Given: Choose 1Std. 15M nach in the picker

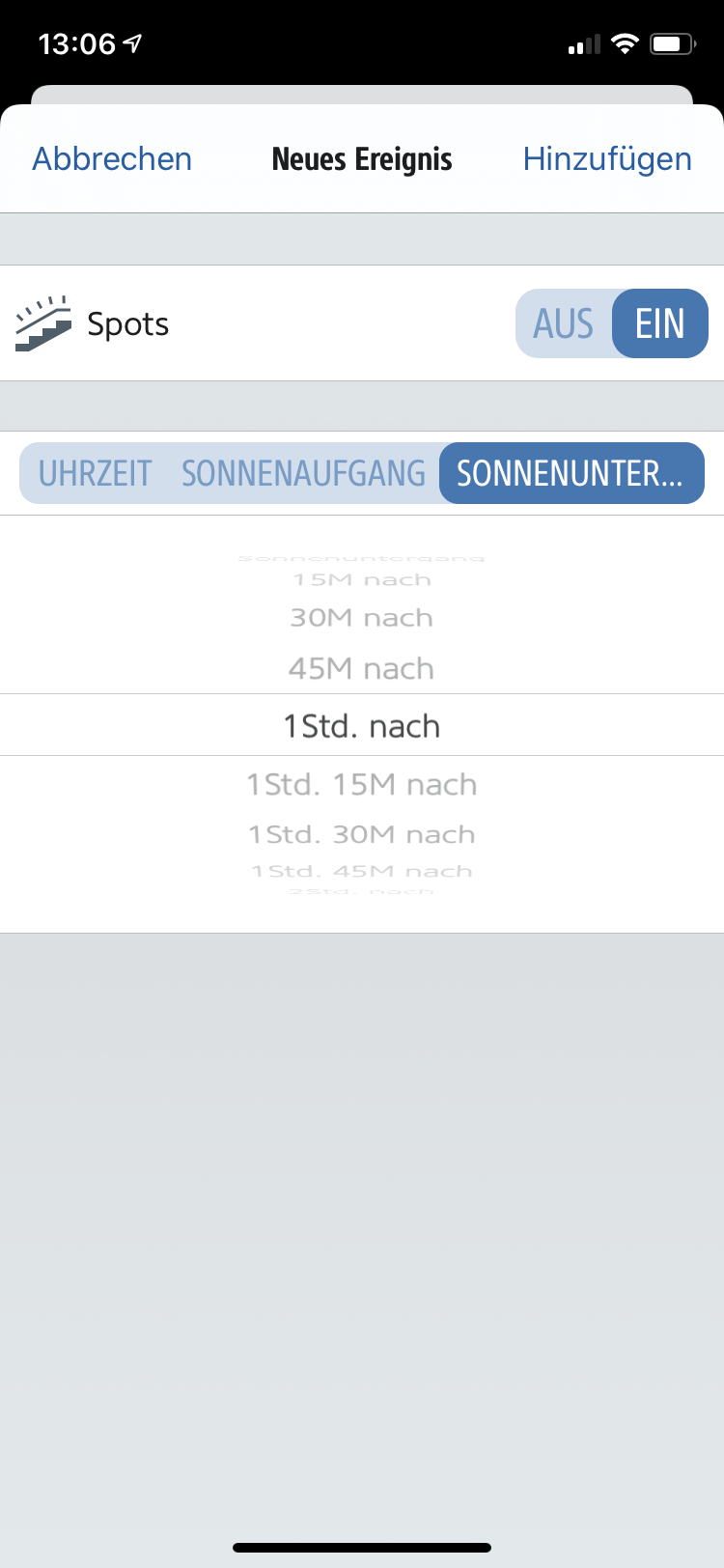Looking at the screenshot, I should 362,784.
